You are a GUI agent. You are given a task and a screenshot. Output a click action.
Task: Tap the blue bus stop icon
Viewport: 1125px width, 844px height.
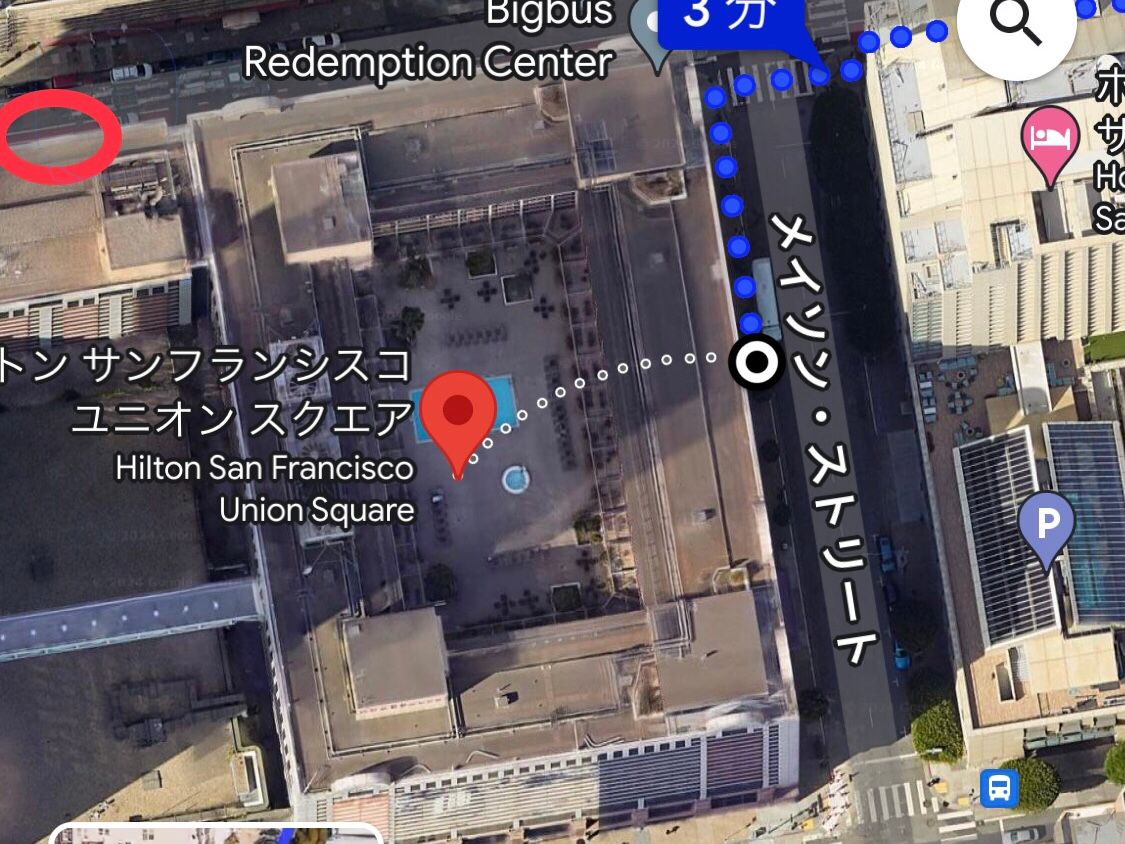coord(999,788)
